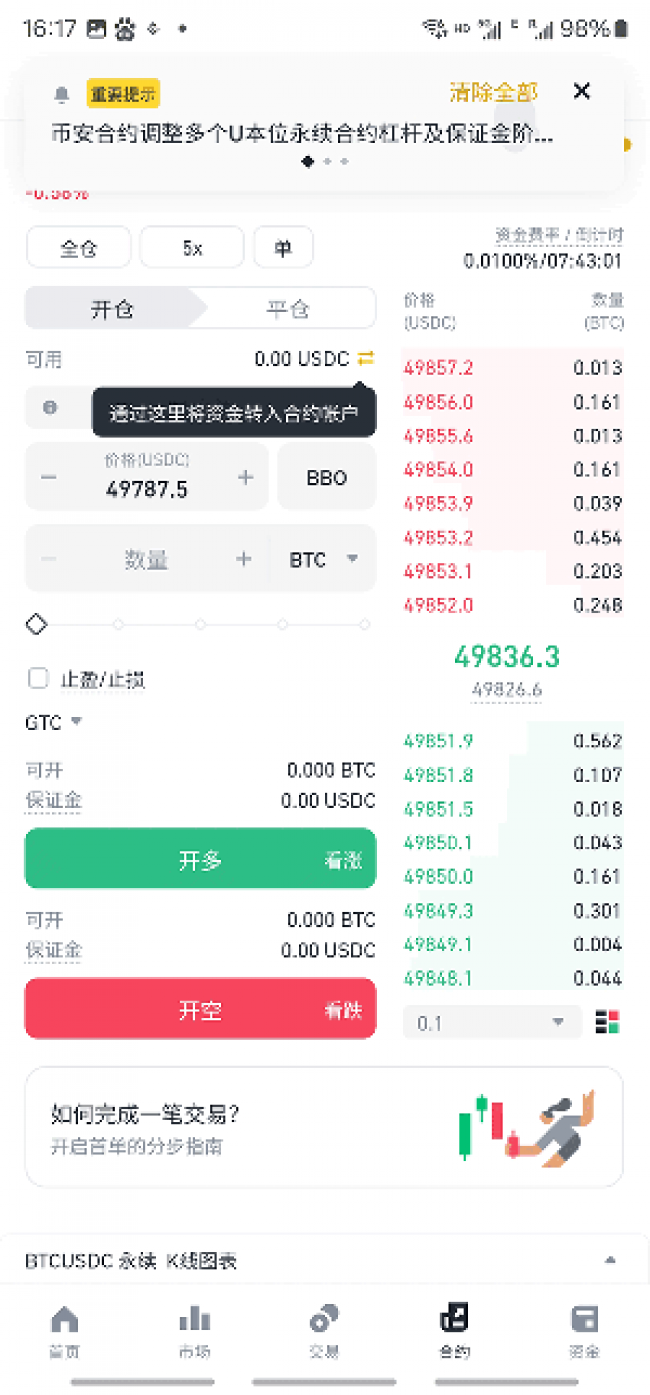
Task: Tap the green 开多 button
Action: coord(200,859)
